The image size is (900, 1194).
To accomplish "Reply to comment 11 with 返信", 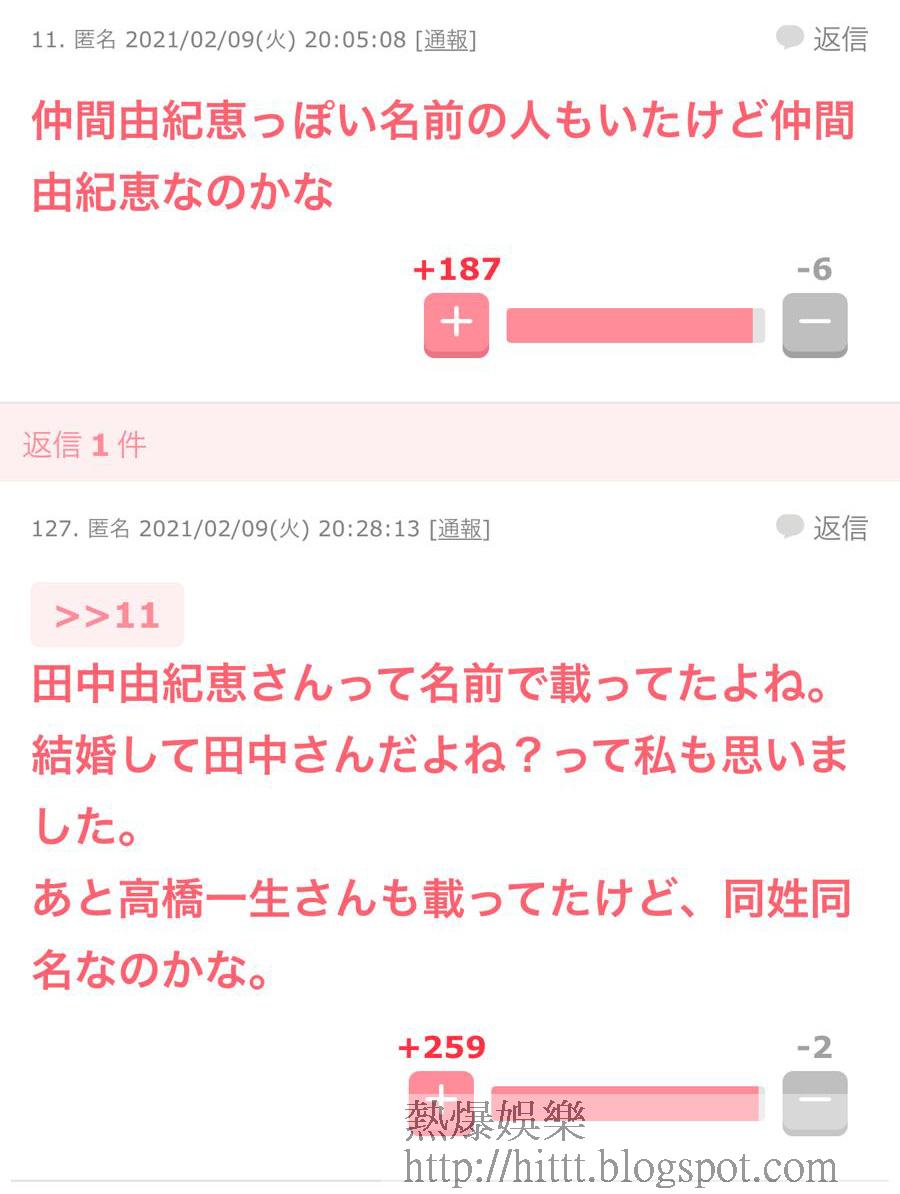I will [x=823, y=39].
